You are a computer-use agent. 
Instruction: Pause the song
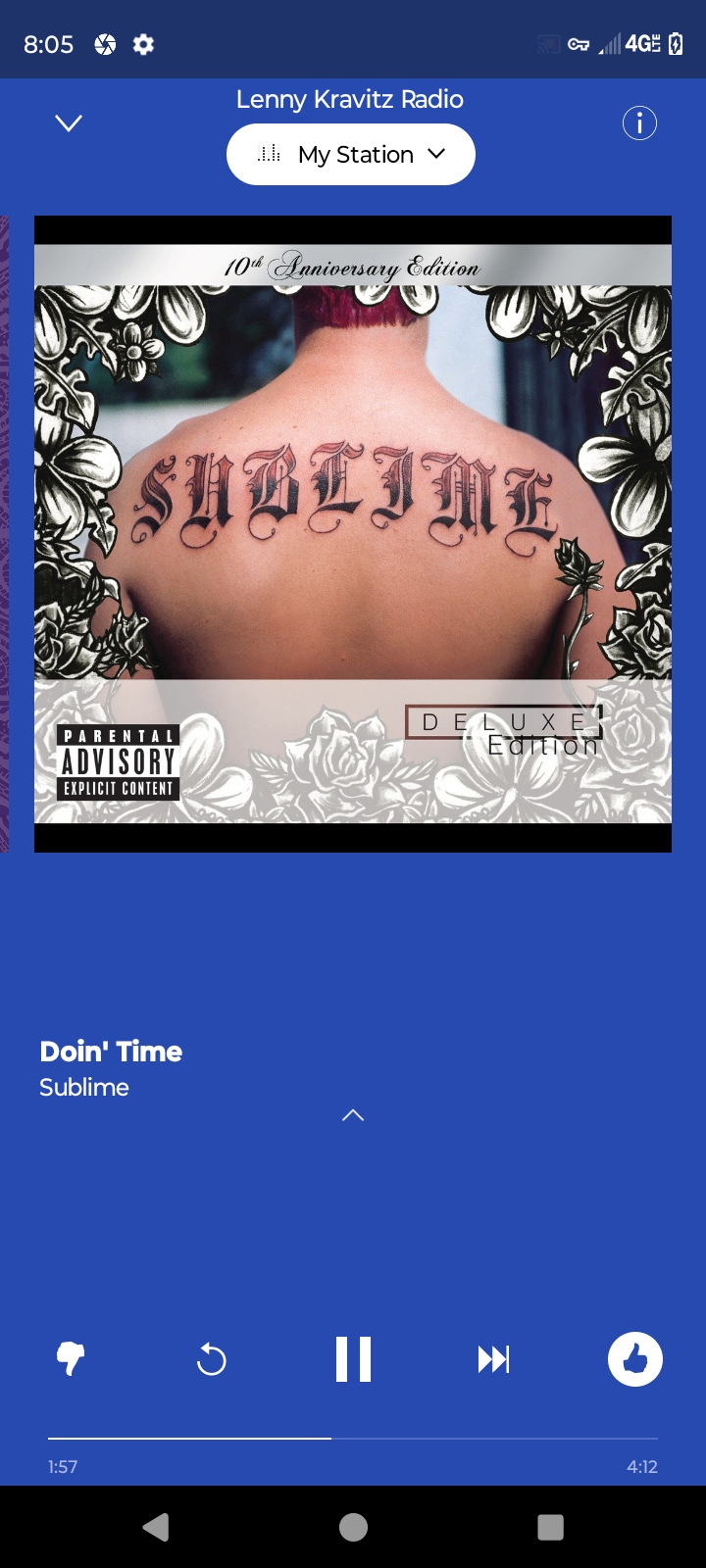pyautogui.click(x=353, y=1359)
